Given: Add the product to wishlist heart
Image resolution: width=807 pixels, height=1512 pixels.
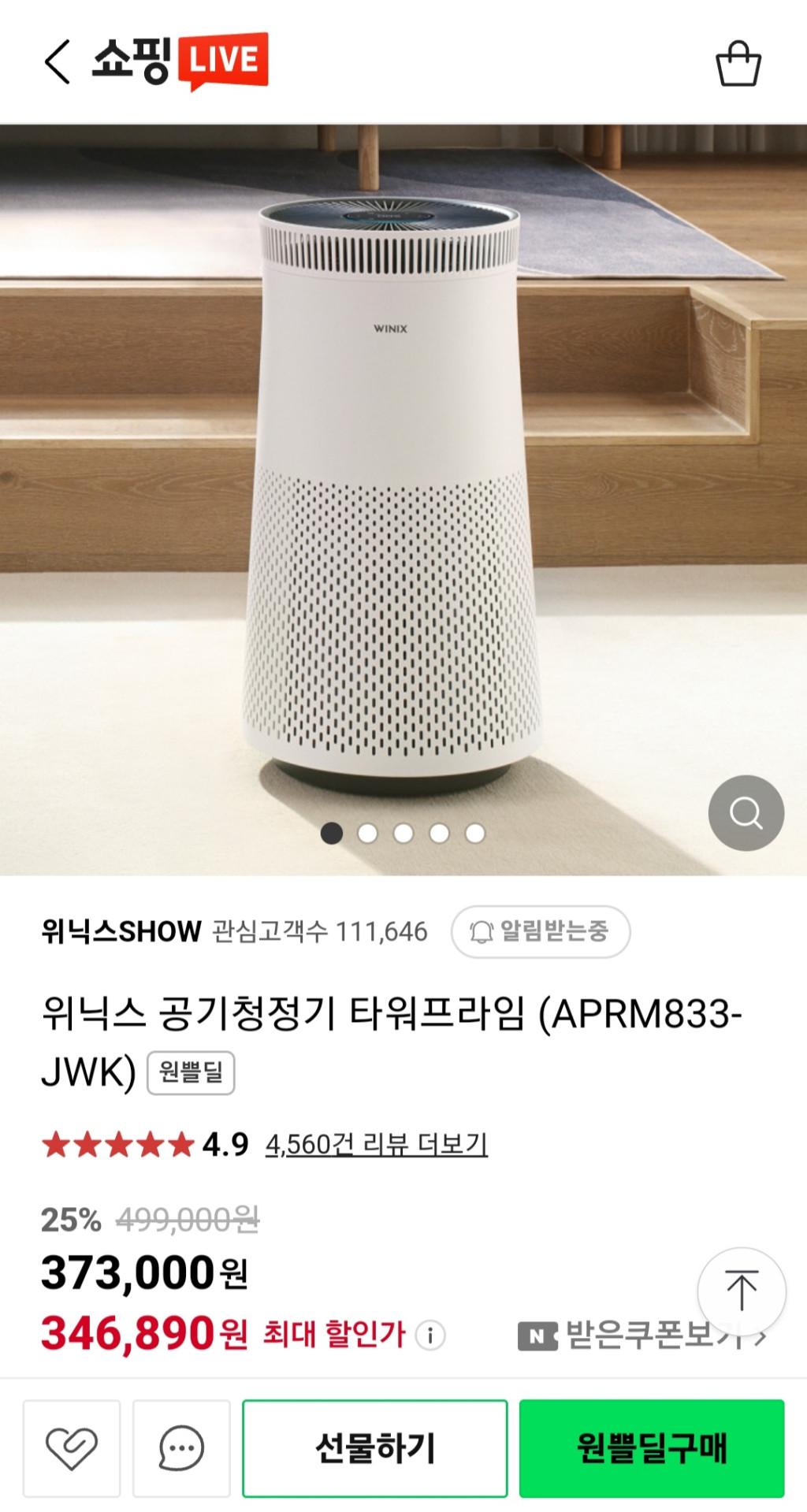Looking at the screenshot, I should click(x=72, y=1448).
